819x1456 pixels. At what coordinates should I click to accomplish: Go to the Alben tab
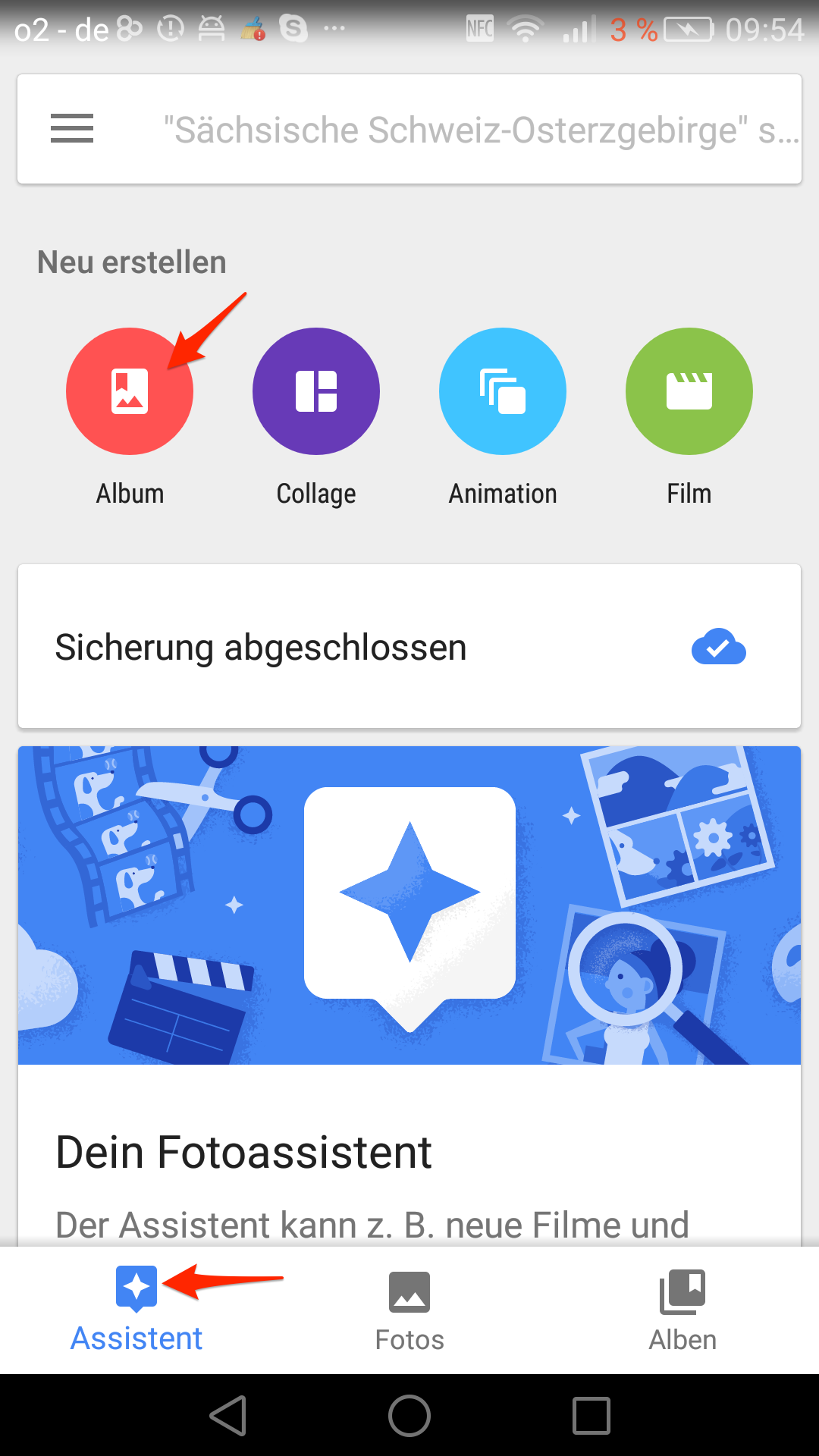tap(682, 1310)
